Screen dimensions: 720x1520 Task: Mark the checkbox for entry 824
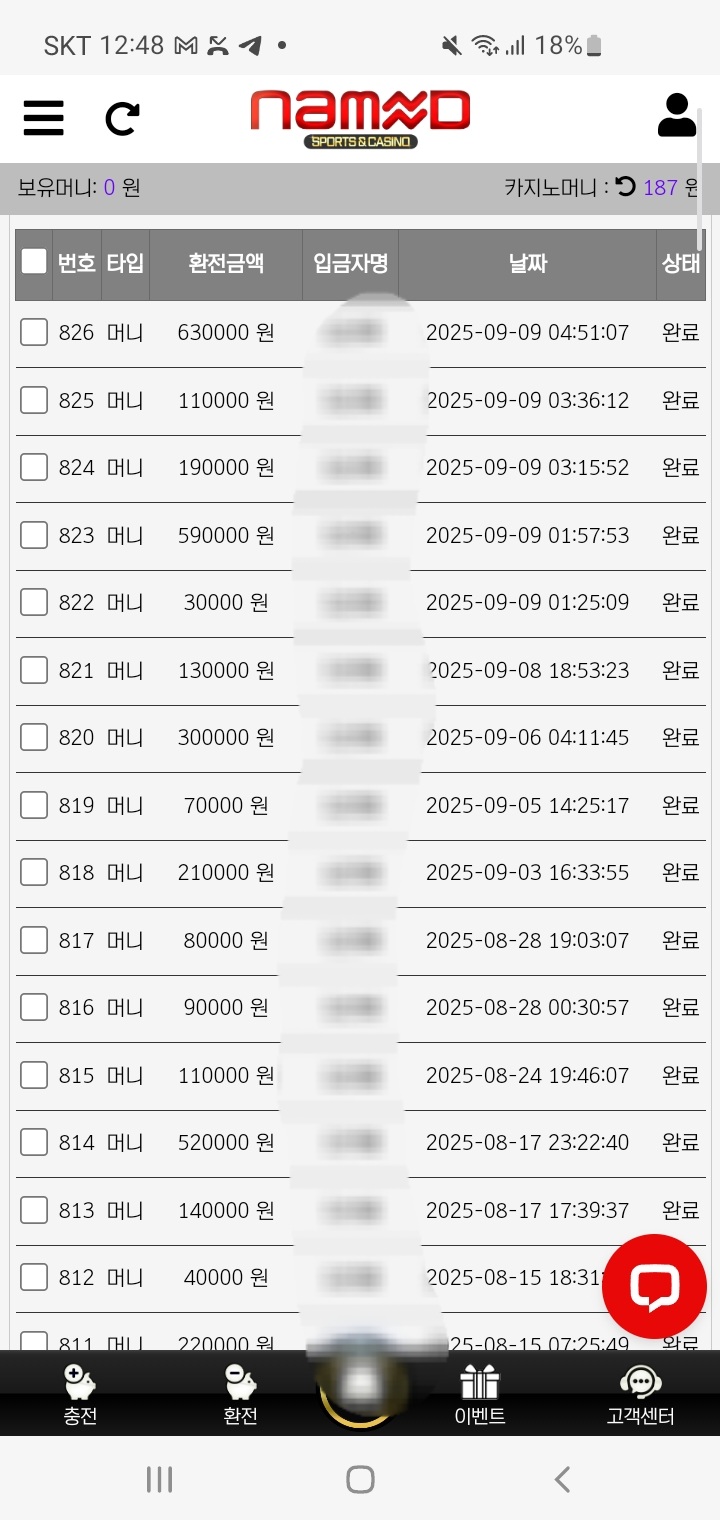coord(34,467)
